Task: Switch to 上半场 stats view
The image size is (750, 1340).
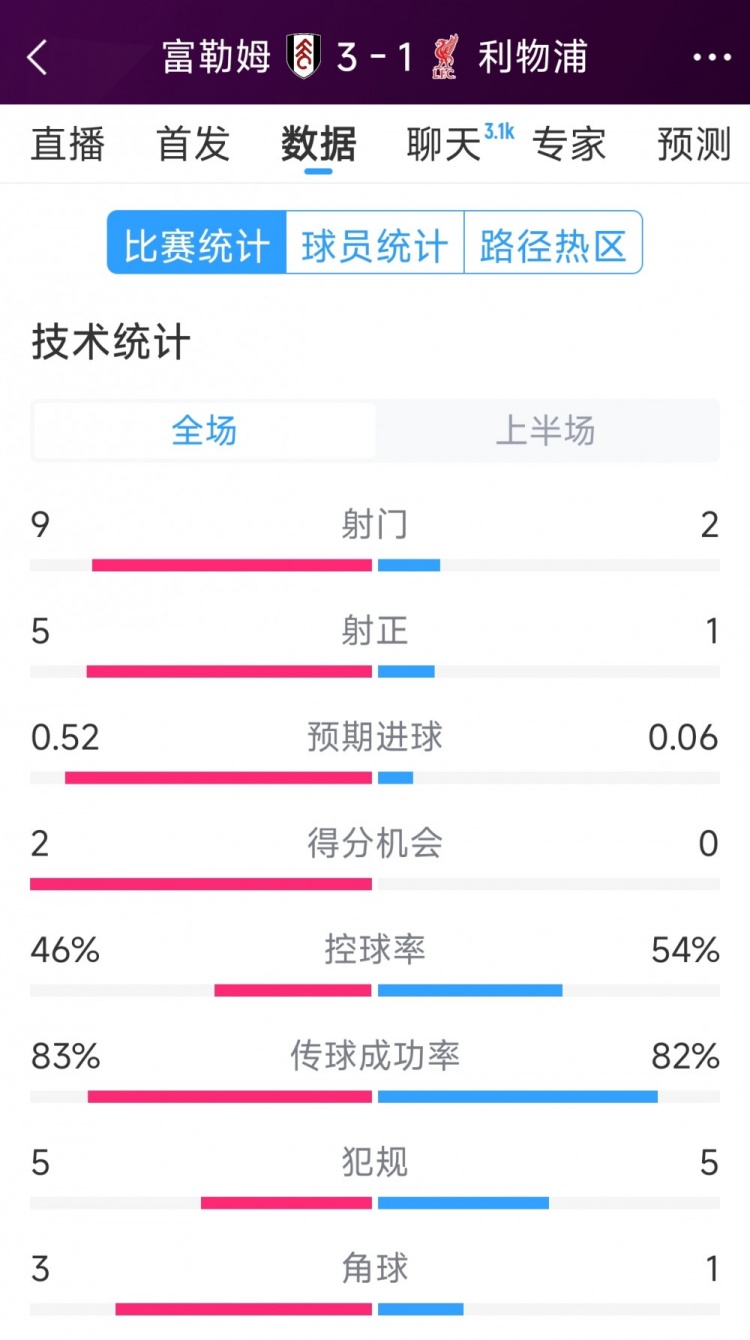Action: (546, 431)
